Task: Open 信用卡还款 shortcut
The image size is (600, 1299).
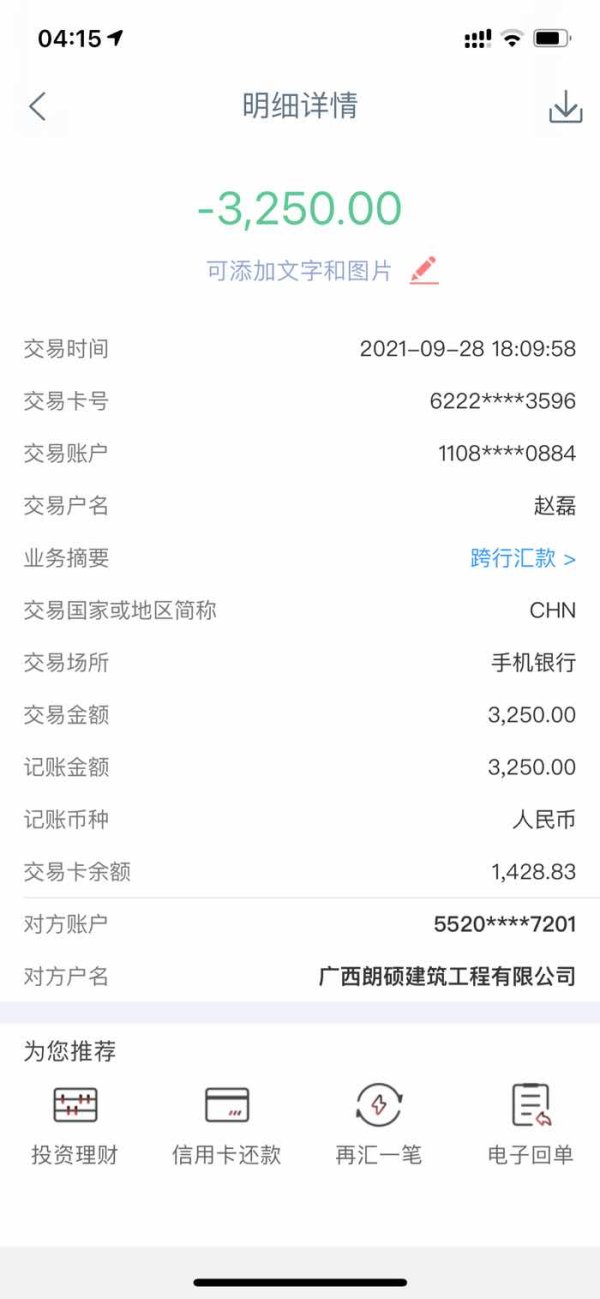Action: pos(227,1127)
